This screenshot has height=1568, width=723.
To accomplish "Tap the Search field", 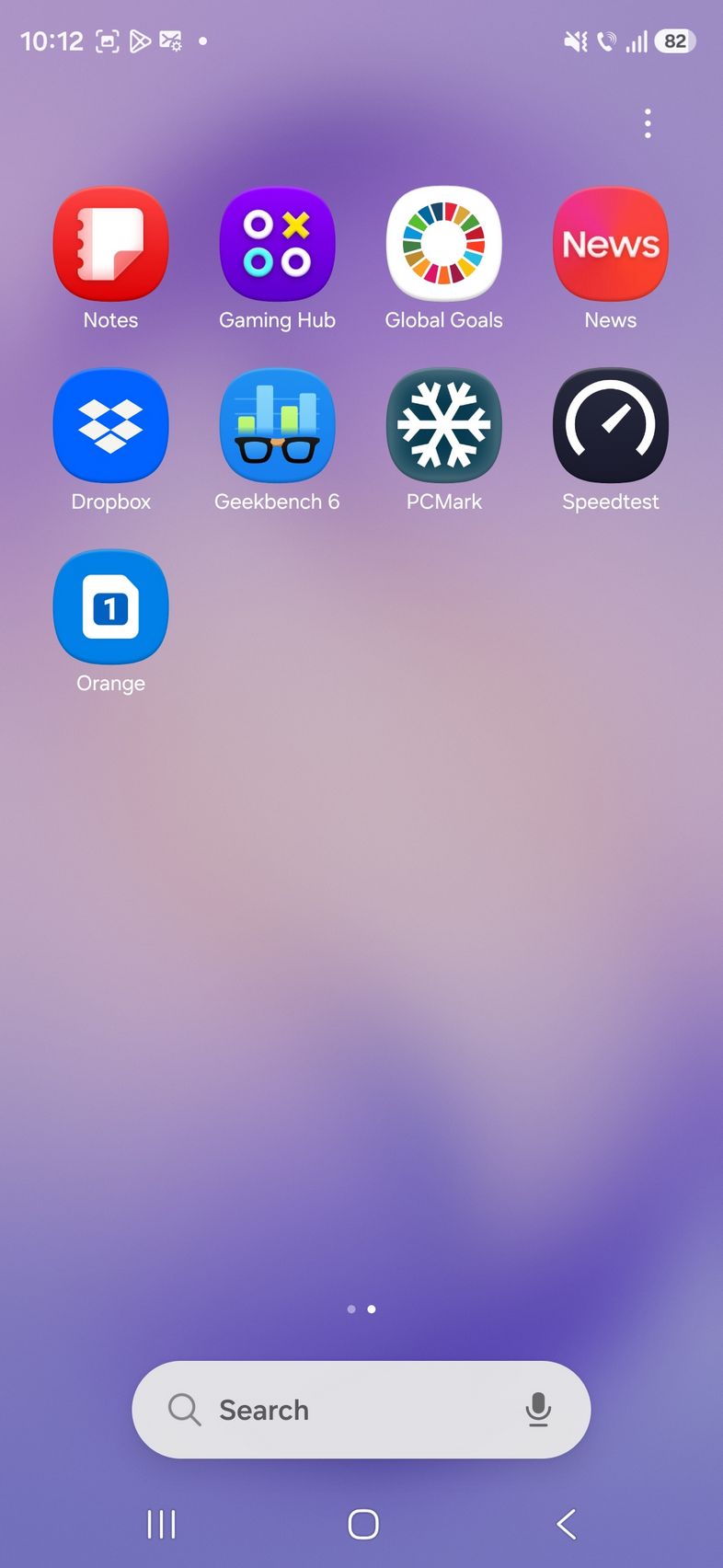I will [x=331, y=1410].
